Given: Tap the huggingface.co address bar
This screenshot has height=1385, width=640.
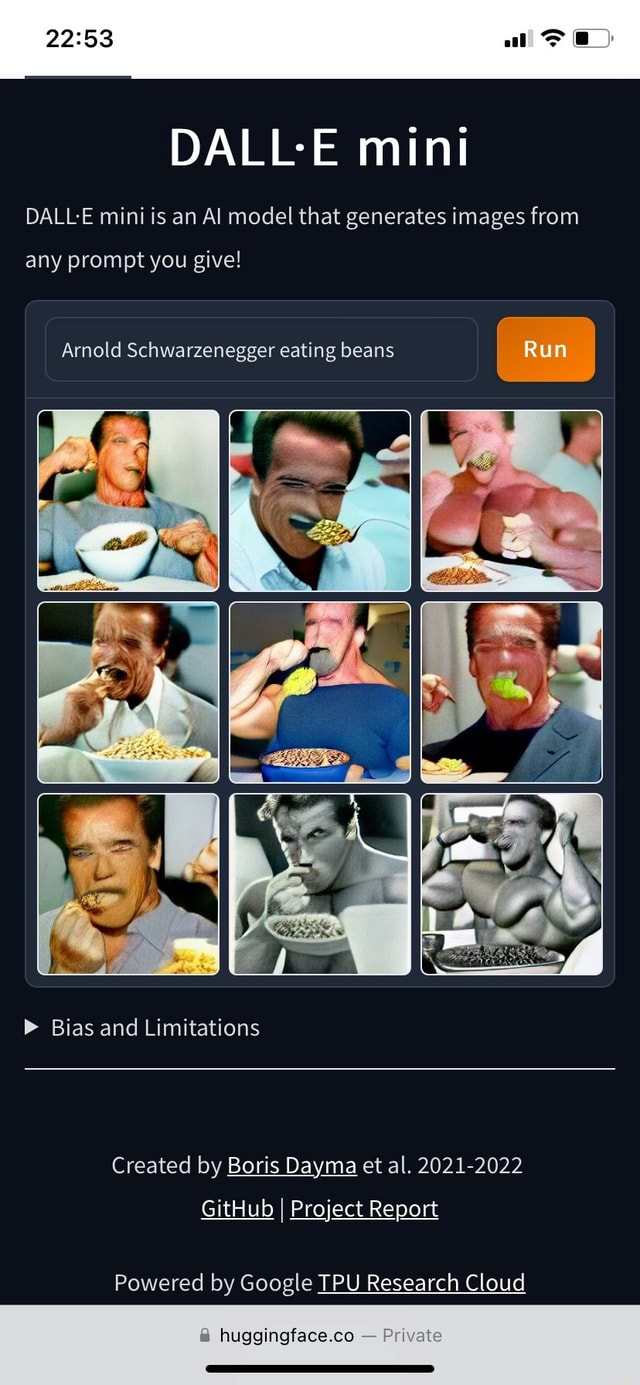Looking at the screenshot, I should (x=320, y=1335).
